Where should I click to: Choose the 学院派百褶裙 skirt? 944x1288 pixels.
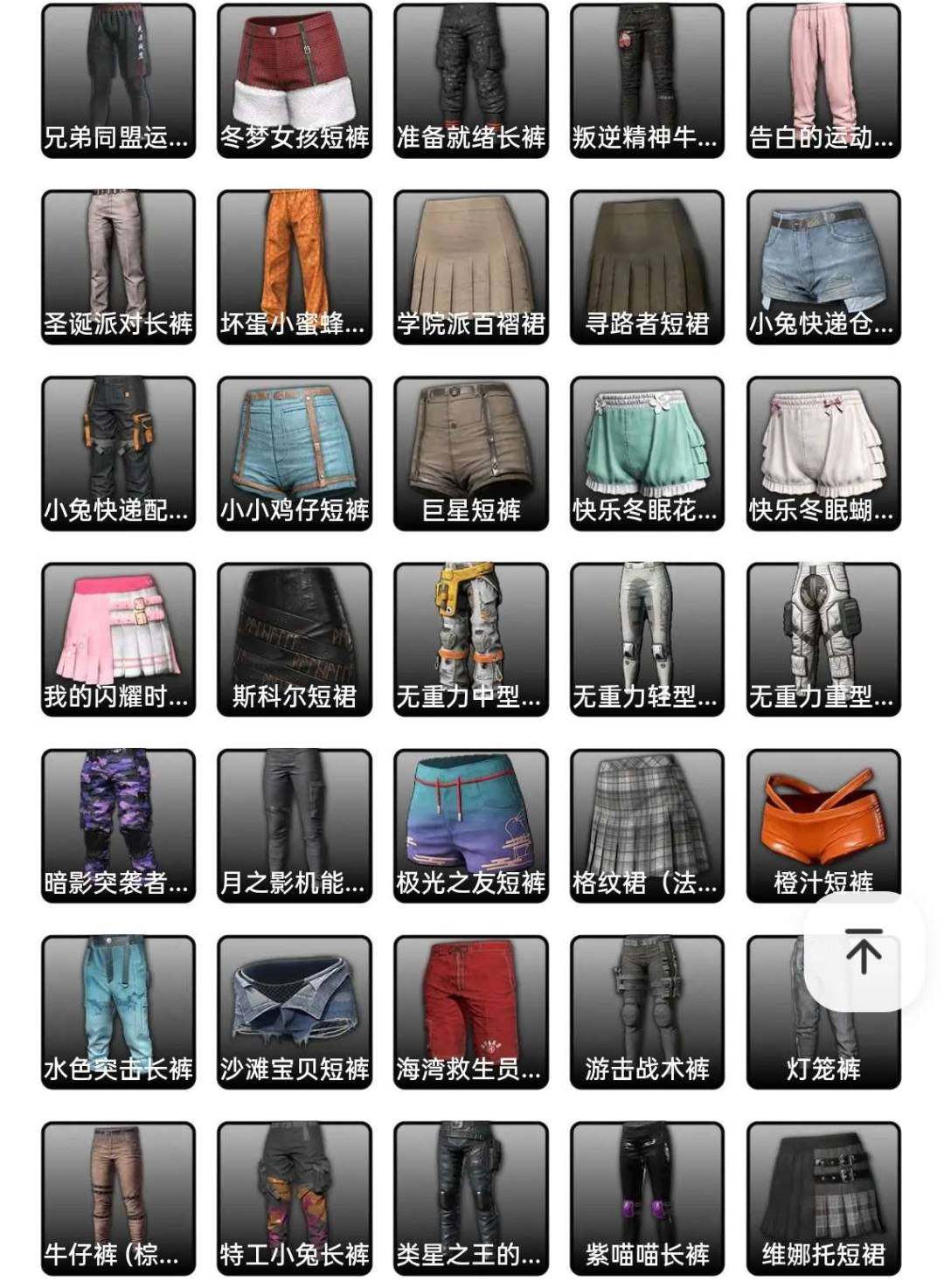click(x=471, y=267)
